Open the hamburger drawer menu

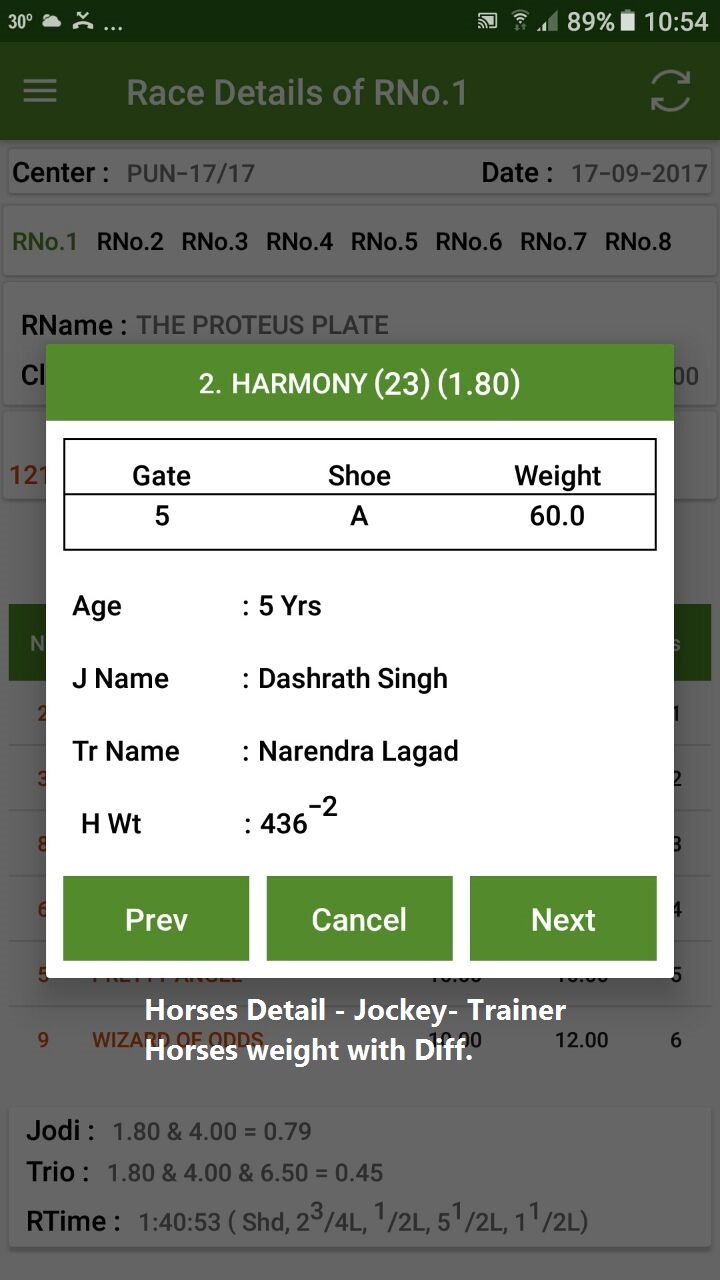(x=40, y=92)
